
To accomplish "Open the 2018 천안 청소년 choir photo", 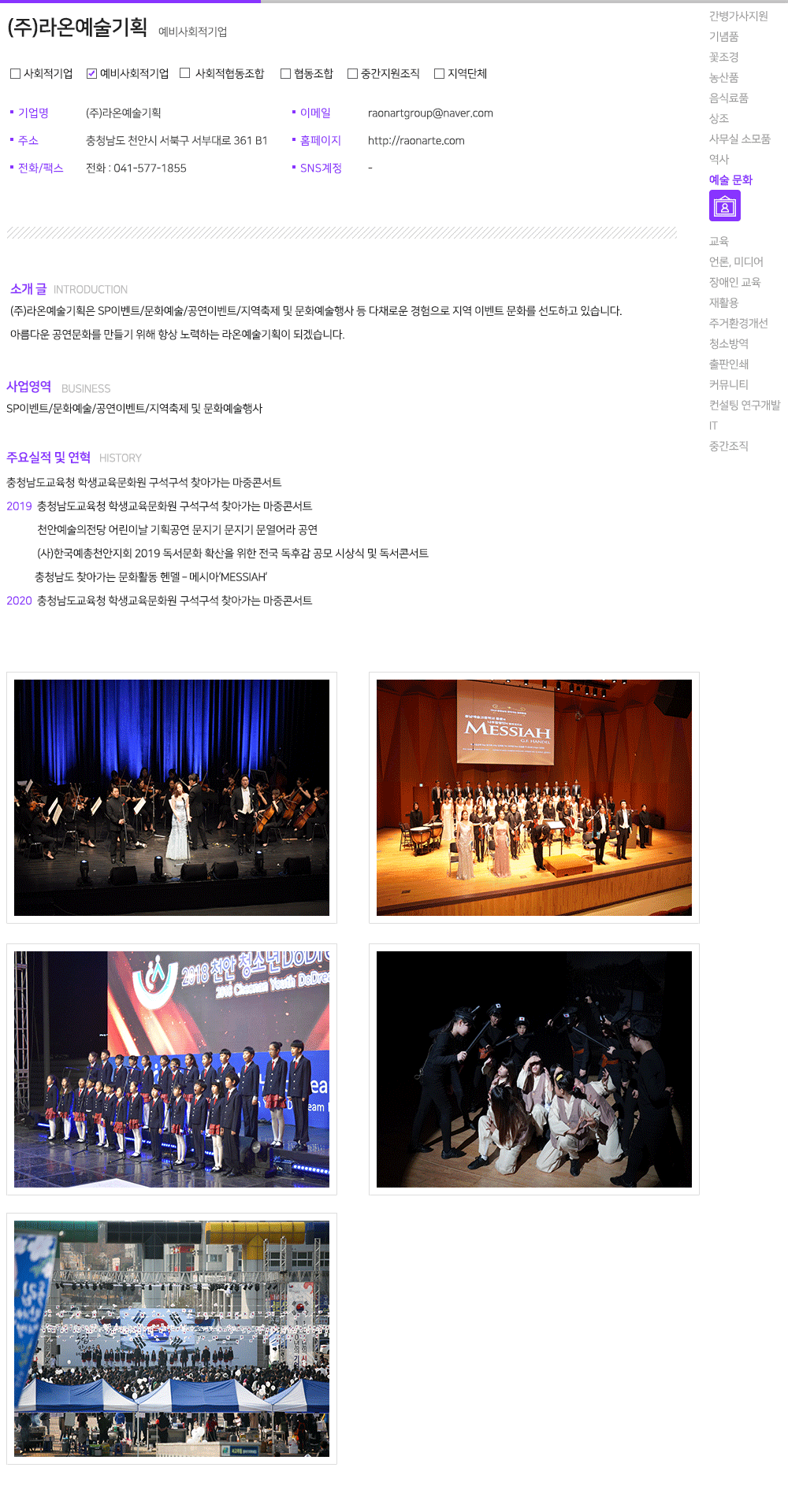I will click(x=172, y=1069).
